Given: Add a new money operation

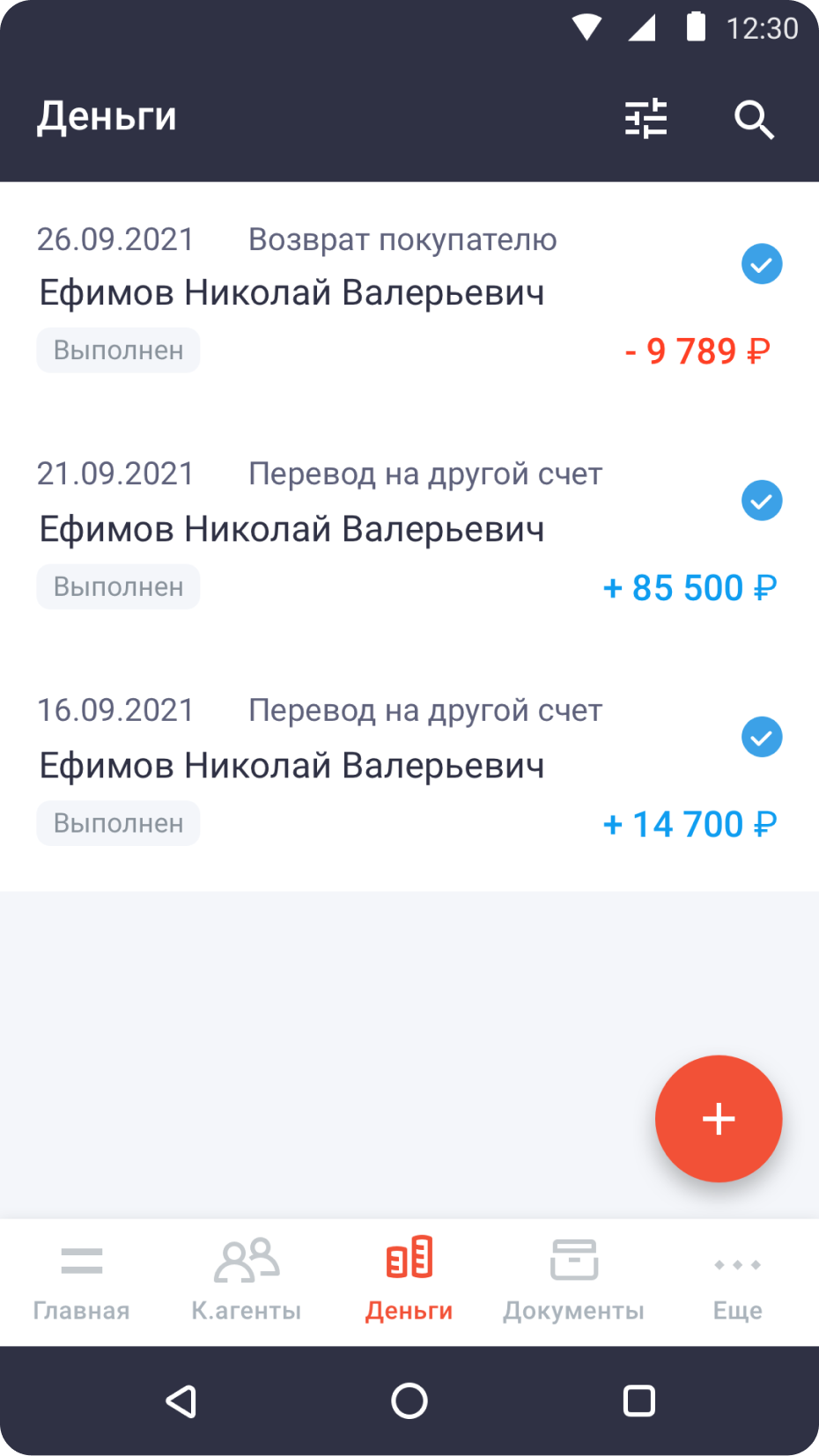Looking at the screenshot, I should 719,1119.
